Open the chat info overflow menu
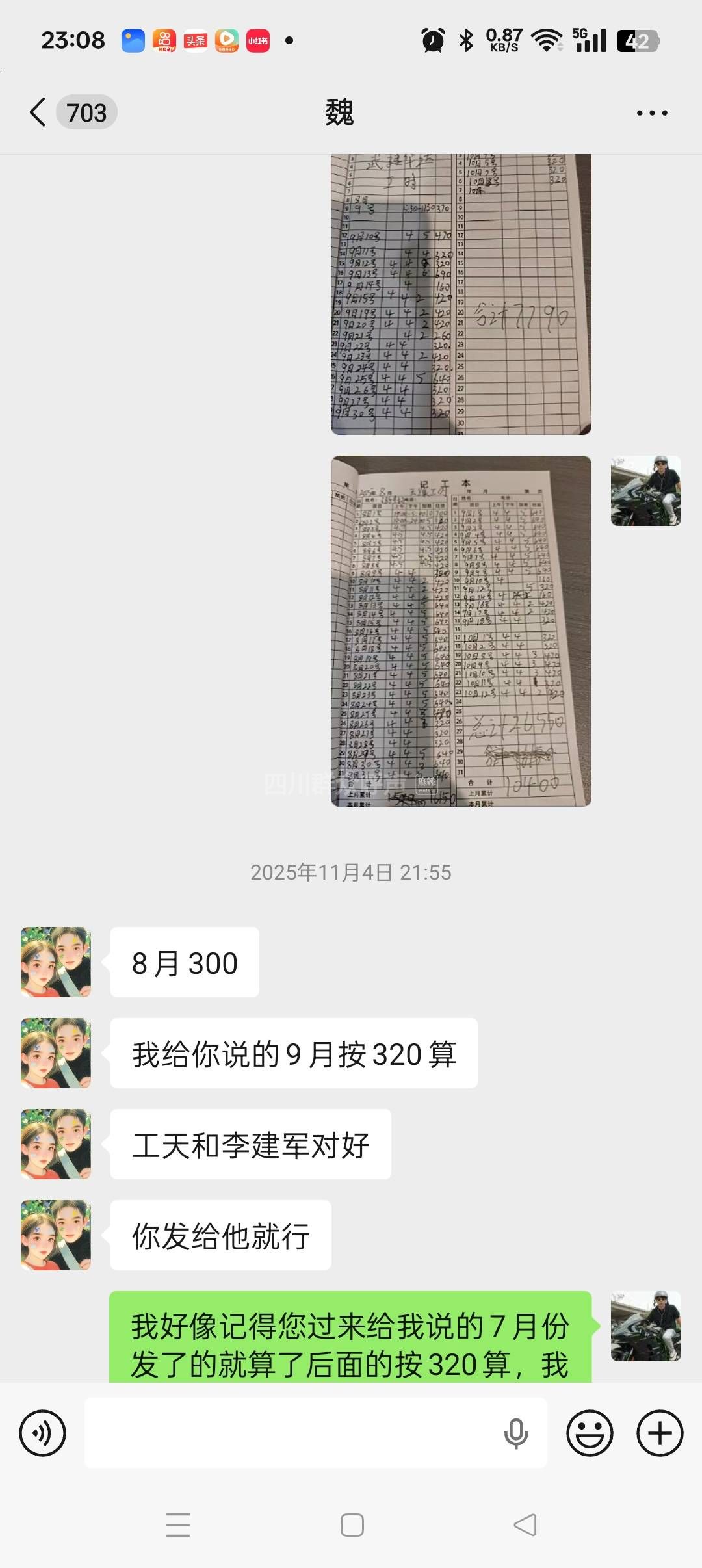702x1568 pixels. coord(651,113)
